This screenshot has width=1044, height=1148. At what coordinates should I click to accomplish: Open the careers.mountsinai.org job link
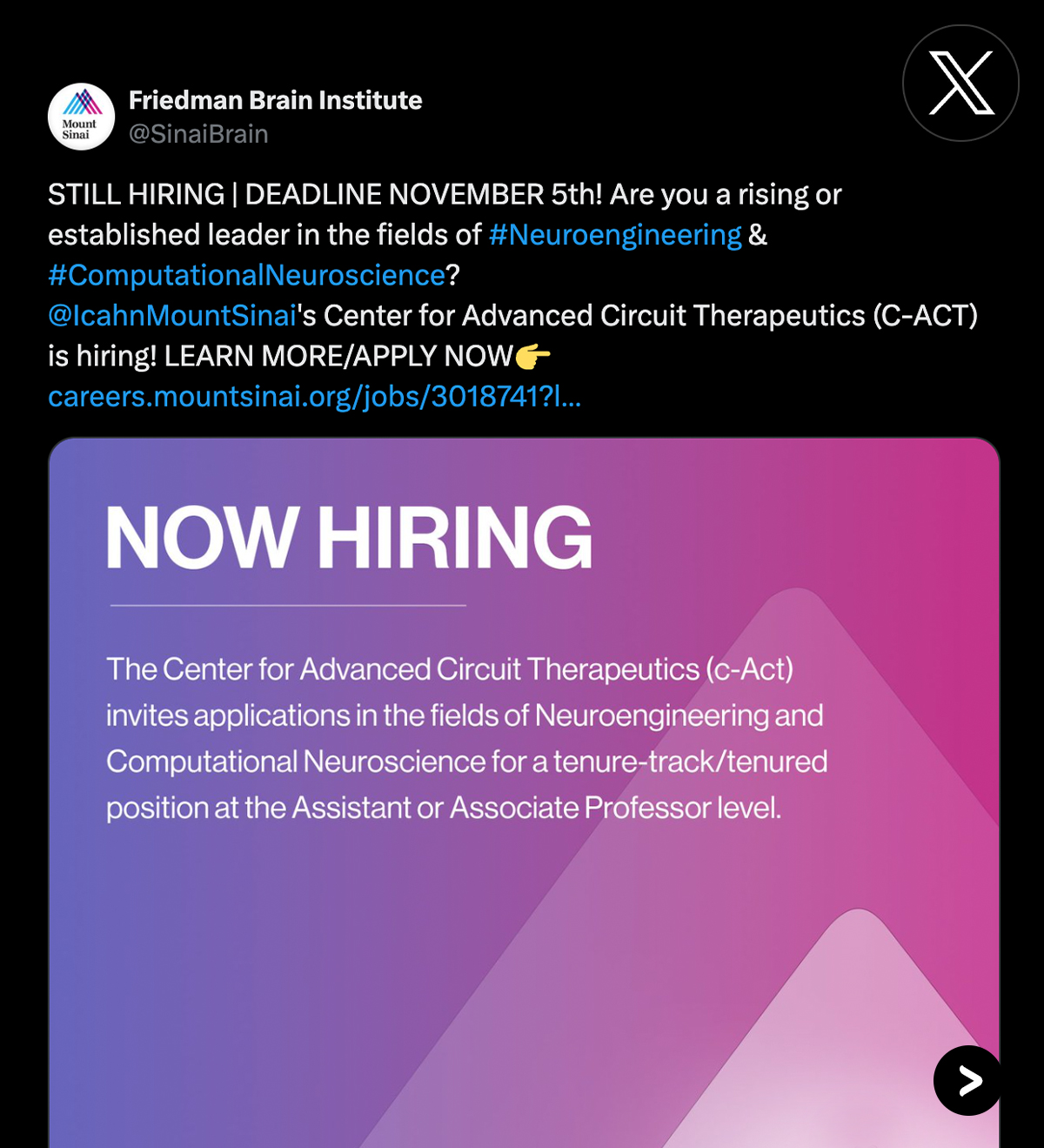pyautogui.click(x=314, y=397)
